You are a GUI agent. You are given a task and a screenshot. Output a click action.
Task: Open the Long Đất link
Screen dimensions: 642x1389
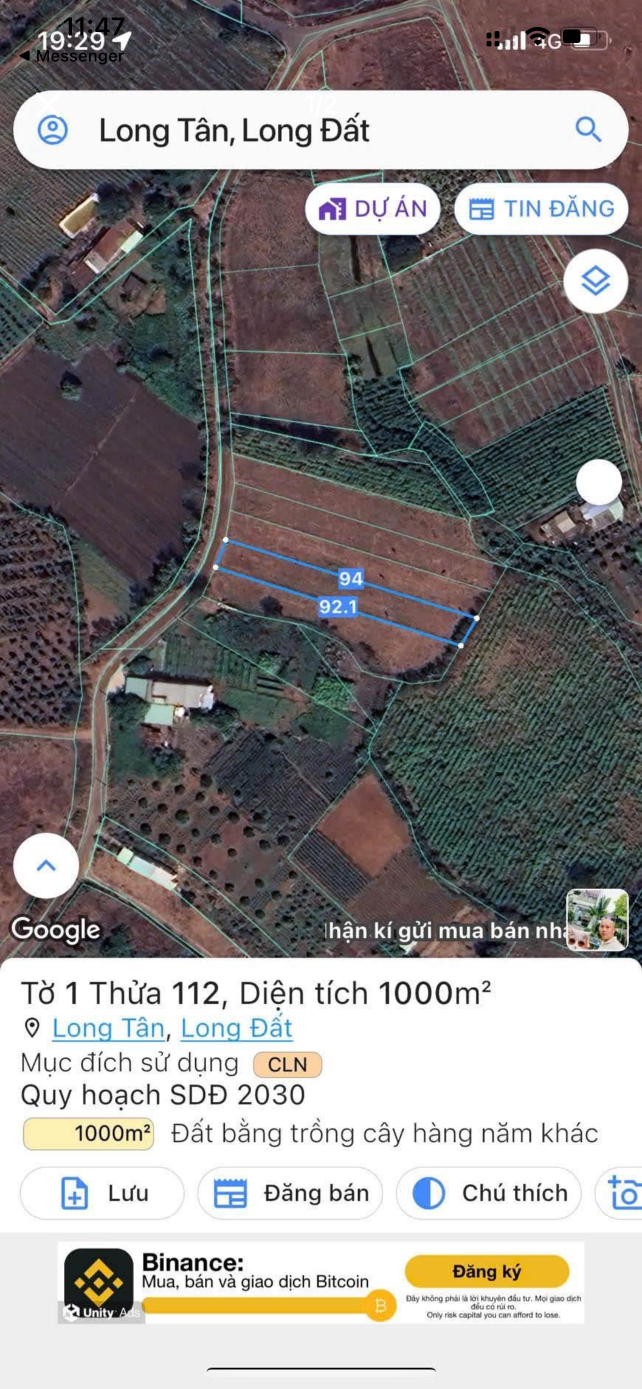[237, 1028]
